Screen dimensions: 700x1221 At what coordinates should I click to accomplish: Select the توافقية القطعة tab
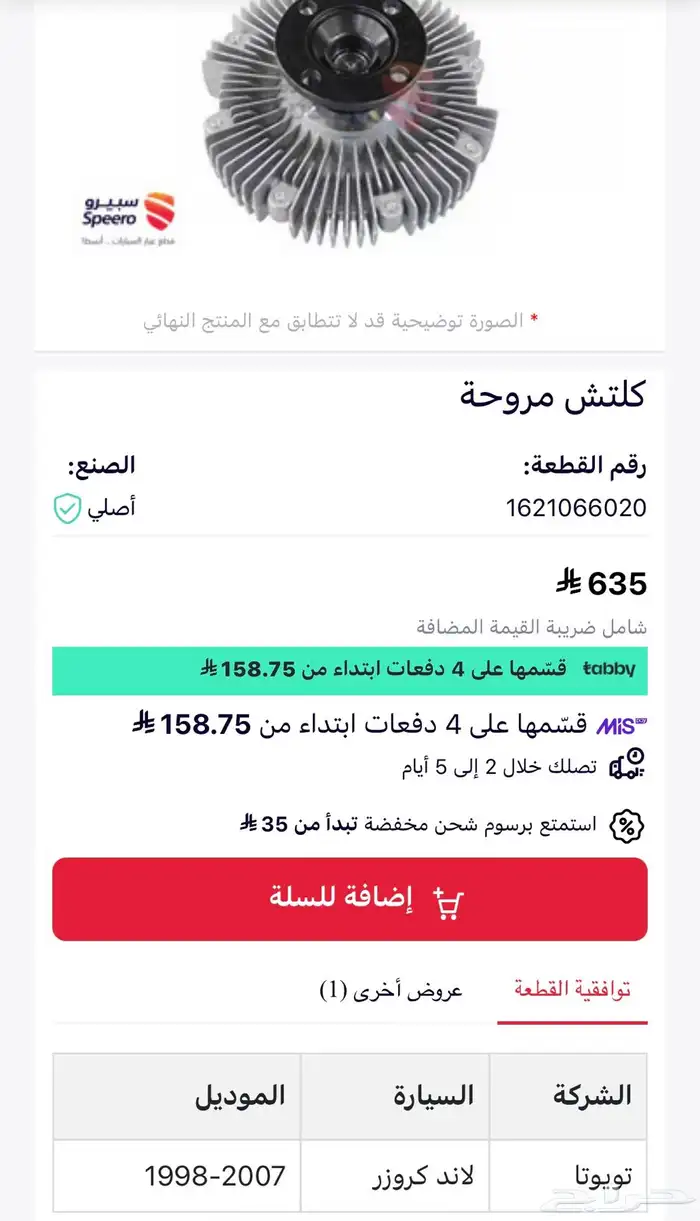pyautogui.click(x=572, y=991)
